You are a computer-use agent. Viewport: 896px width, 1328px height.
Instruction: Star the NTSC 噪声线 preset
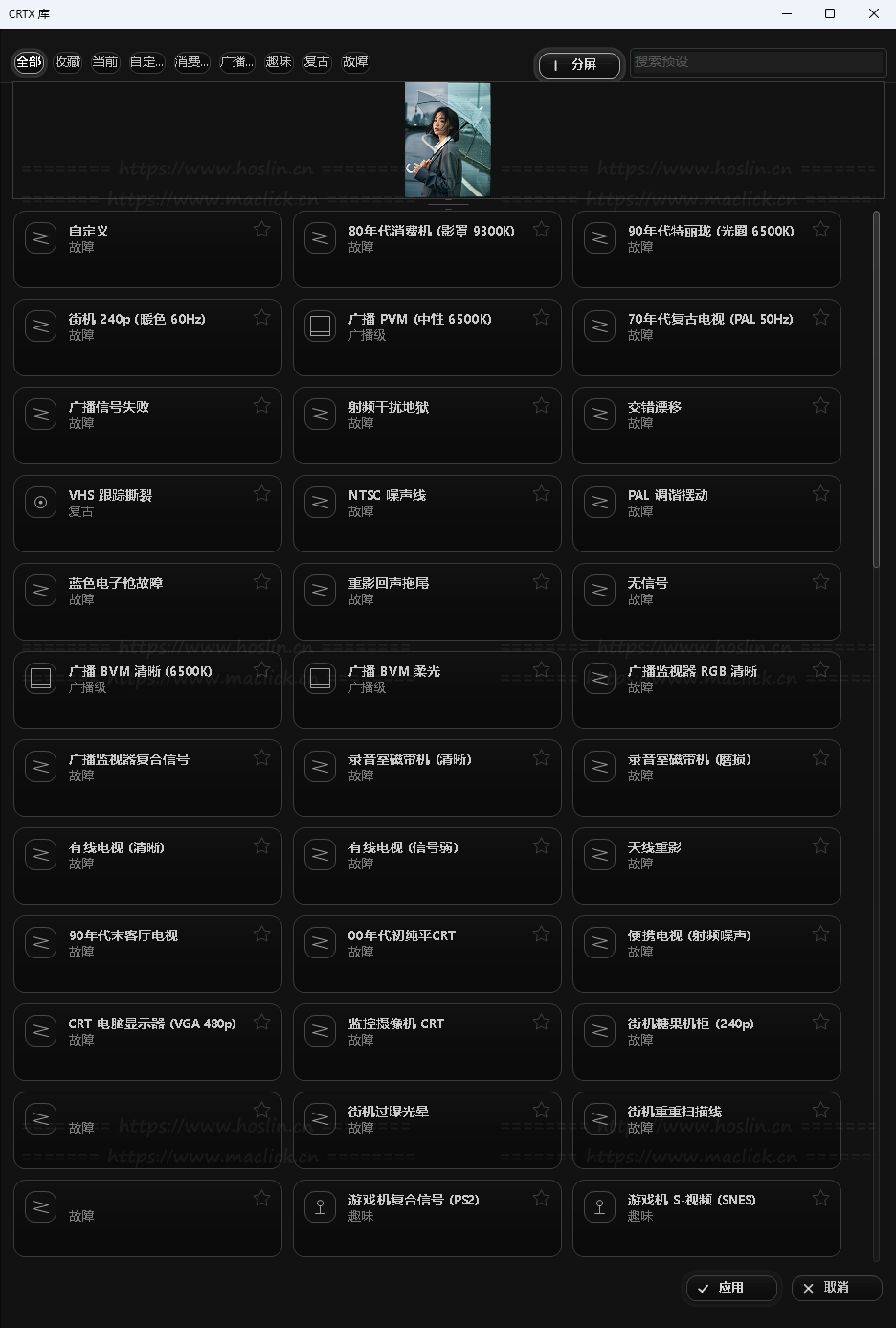(541, 494)
